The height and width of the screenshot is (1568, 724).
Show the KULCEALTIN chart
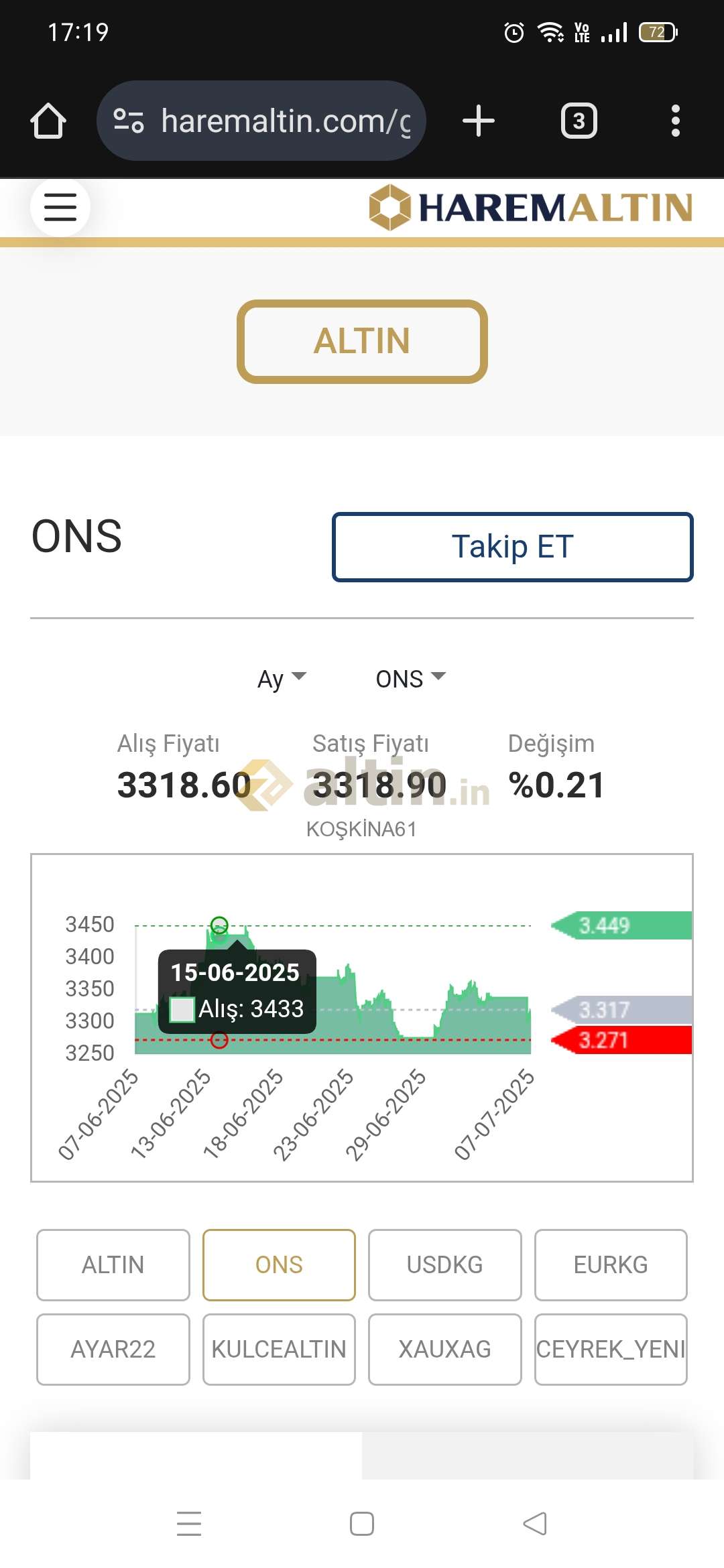pos(279,1350)
